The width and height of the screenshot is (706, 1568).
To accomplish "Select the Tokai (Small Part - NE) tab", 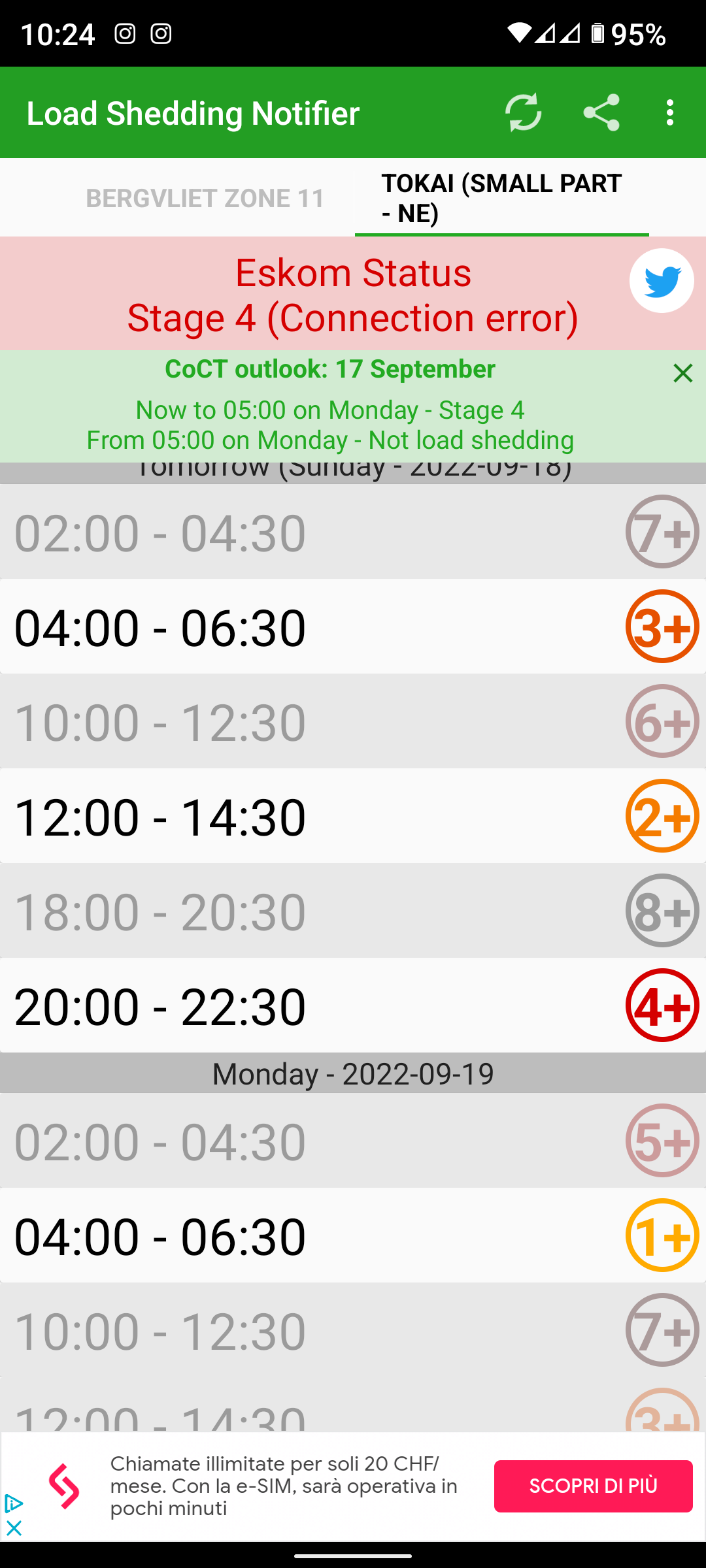I will 501,199.
